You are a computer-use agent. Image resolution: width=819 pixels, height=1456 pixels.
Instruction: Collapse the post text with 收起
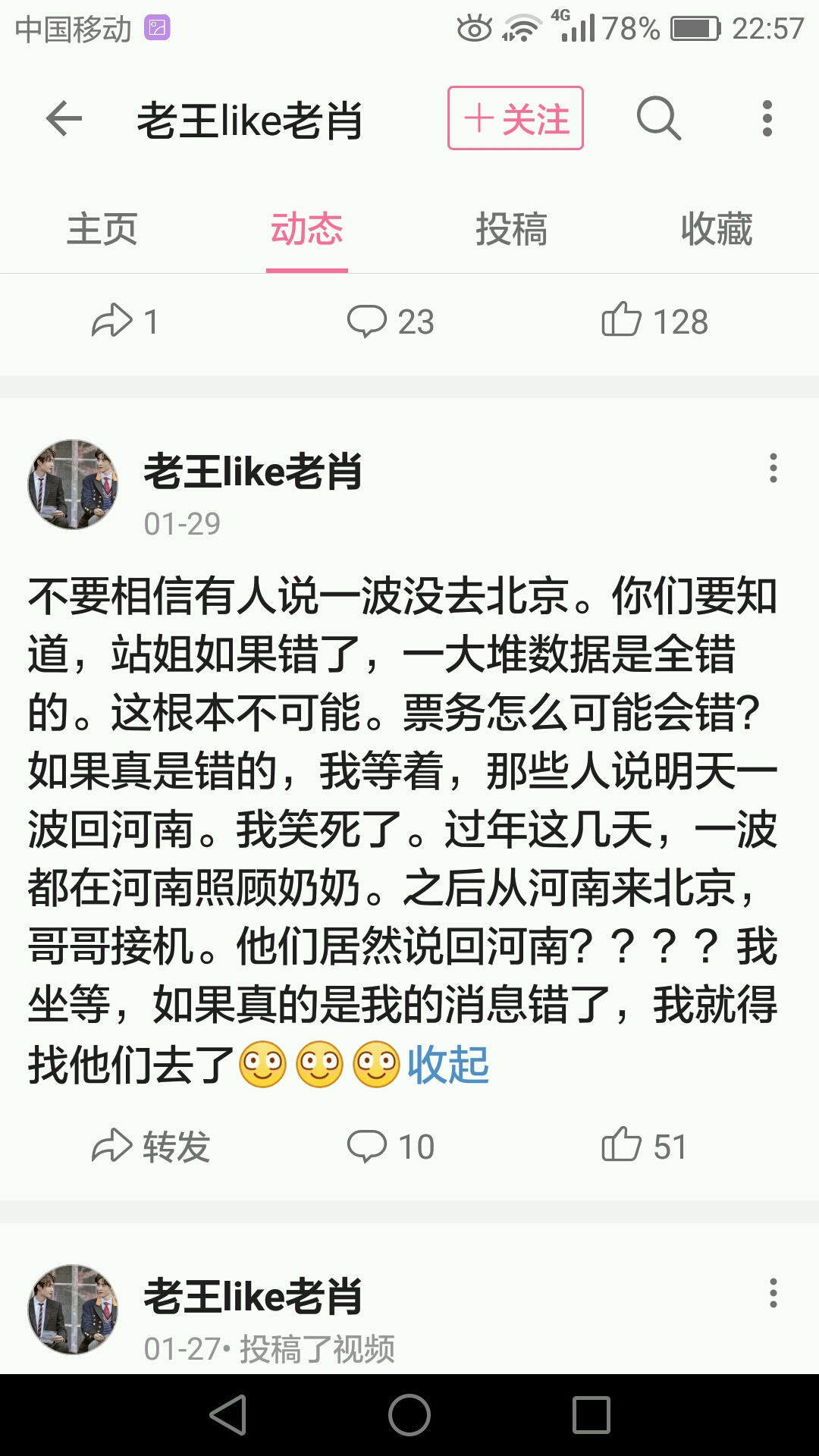[x=448, y=1064]
